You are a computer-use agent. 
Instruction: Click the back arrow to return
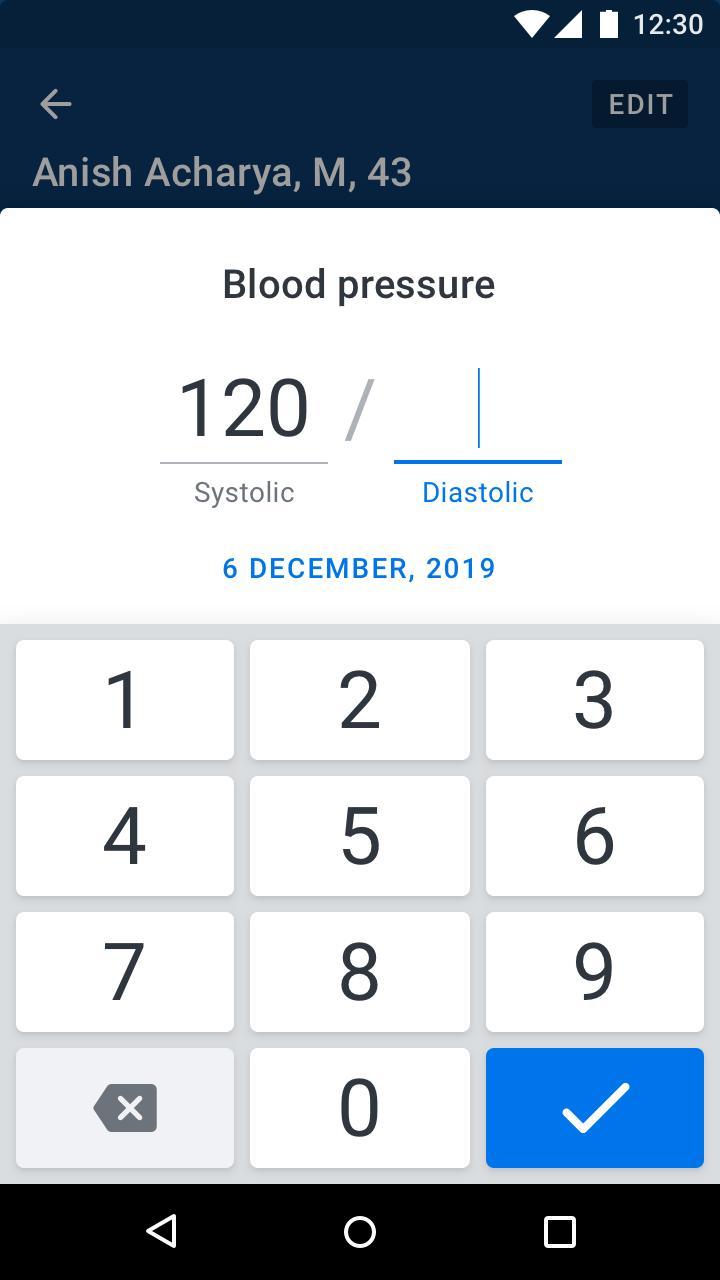(x=55, y=103)
